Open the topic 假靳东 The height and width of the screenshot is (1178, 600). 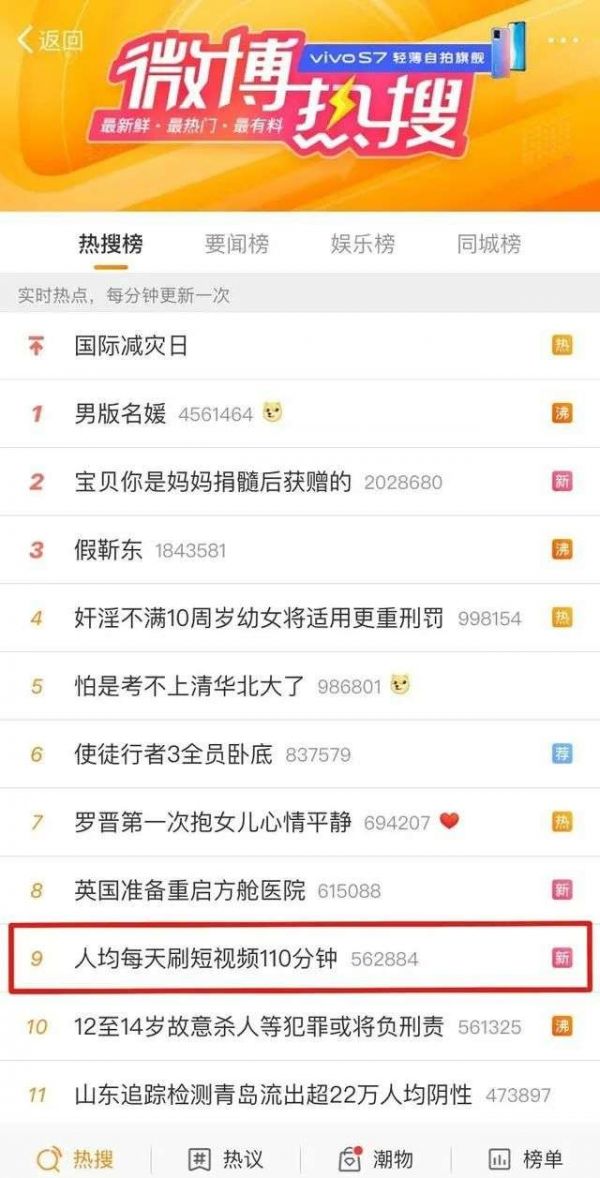pyautogui.click(x=109, y=550)
